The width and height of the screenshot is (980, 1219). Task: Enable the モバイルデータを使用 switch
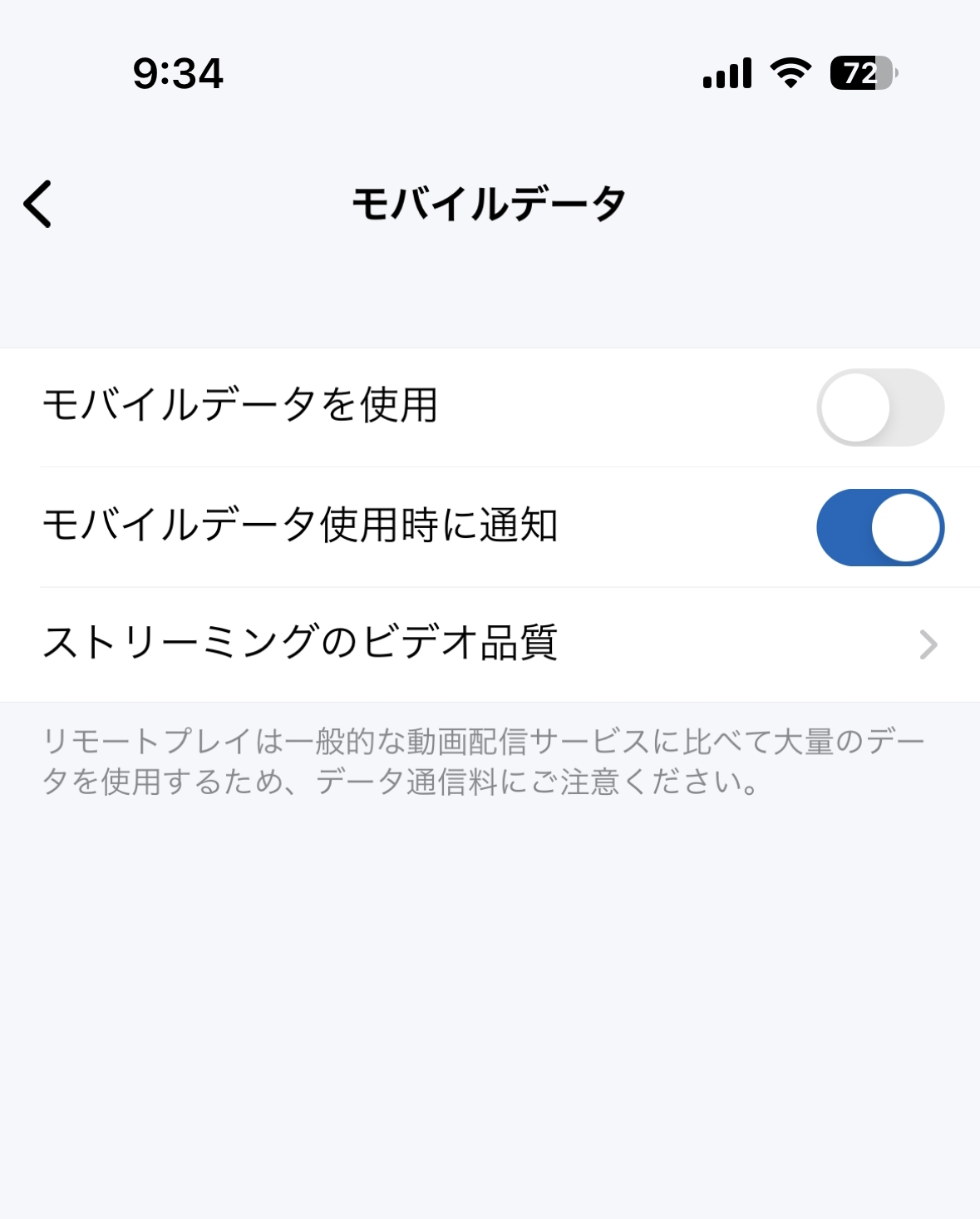pyautogui.click(x=879, y=407)
